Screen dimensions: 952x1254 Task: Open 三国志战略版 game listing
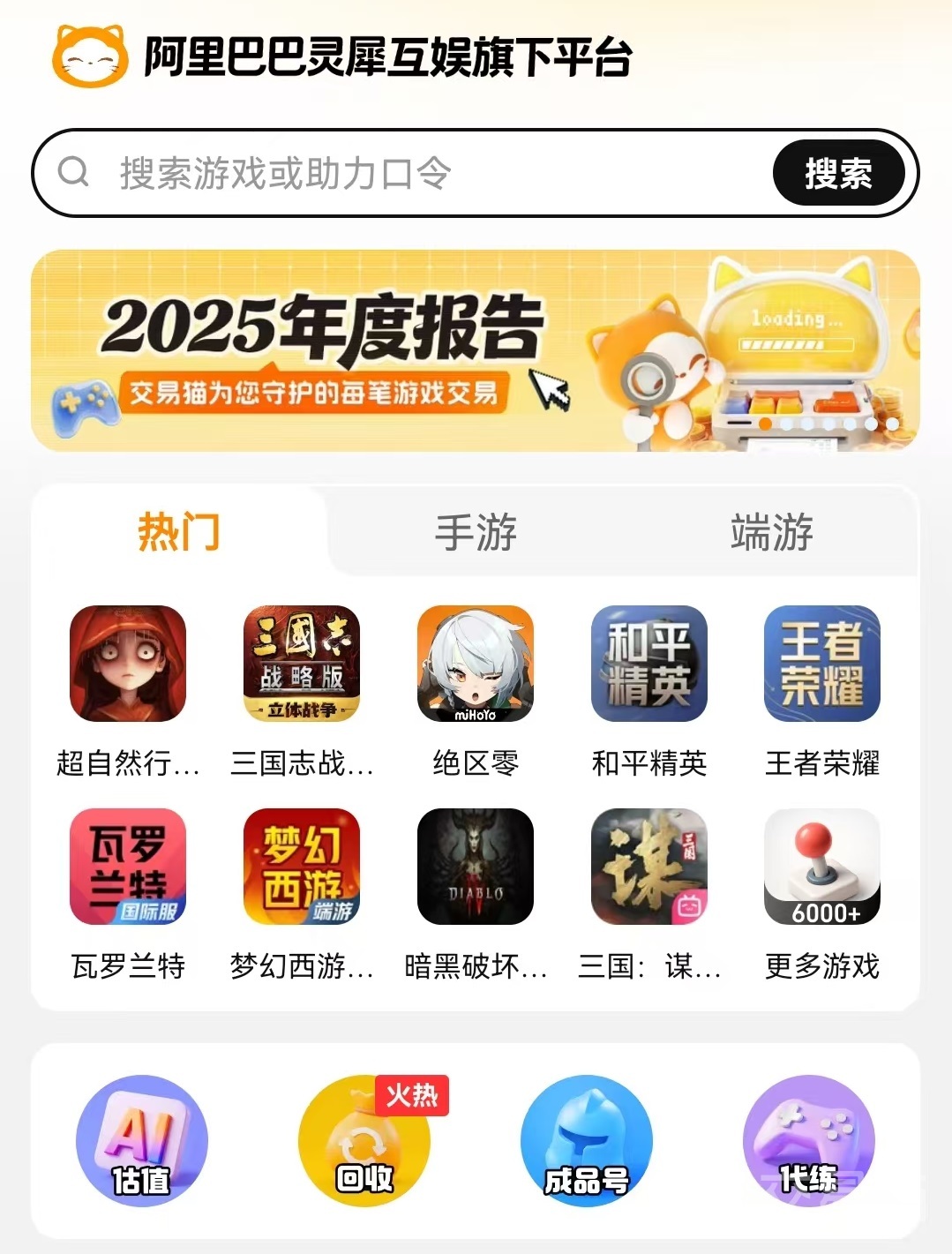302,664
